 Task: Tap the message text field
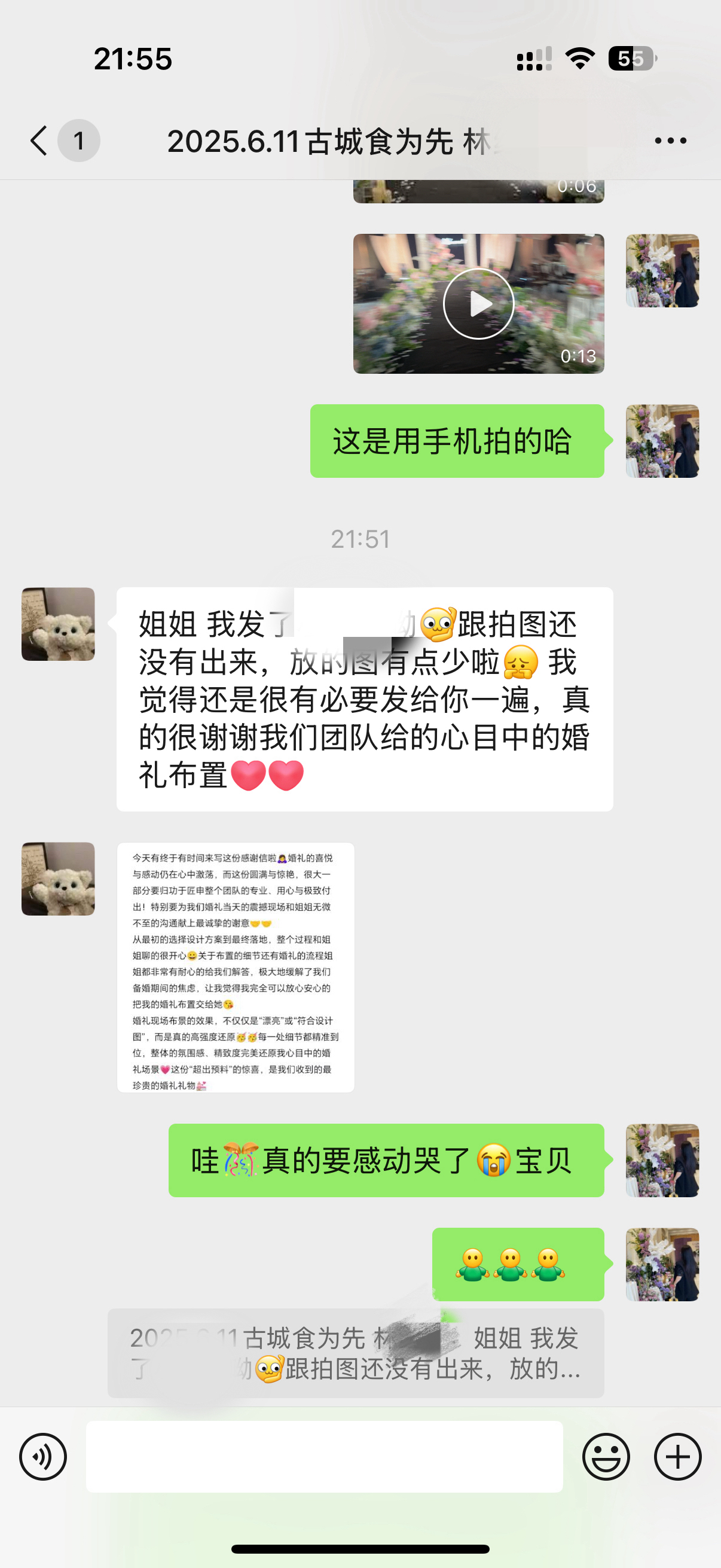click(323, 1457)
